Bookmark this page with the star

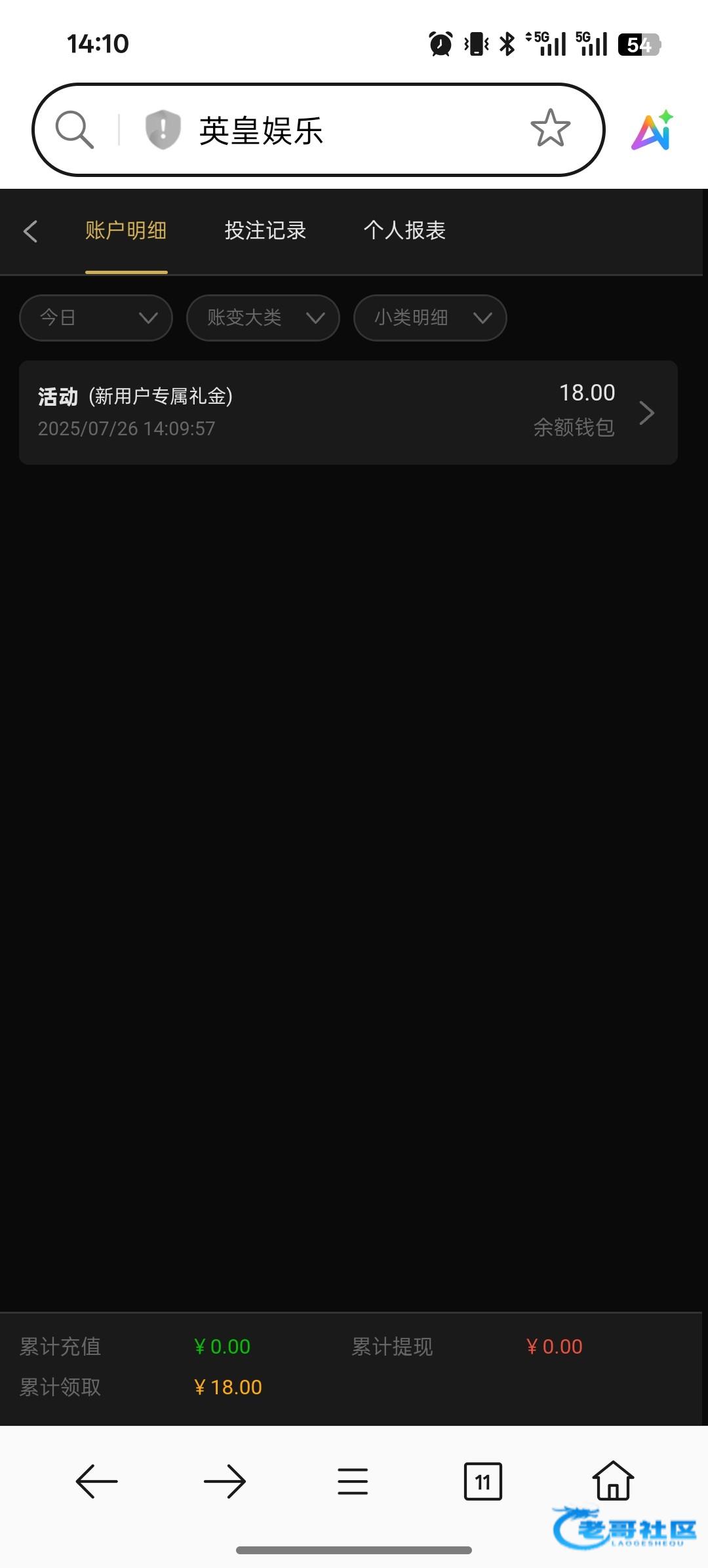click(550, 128)
